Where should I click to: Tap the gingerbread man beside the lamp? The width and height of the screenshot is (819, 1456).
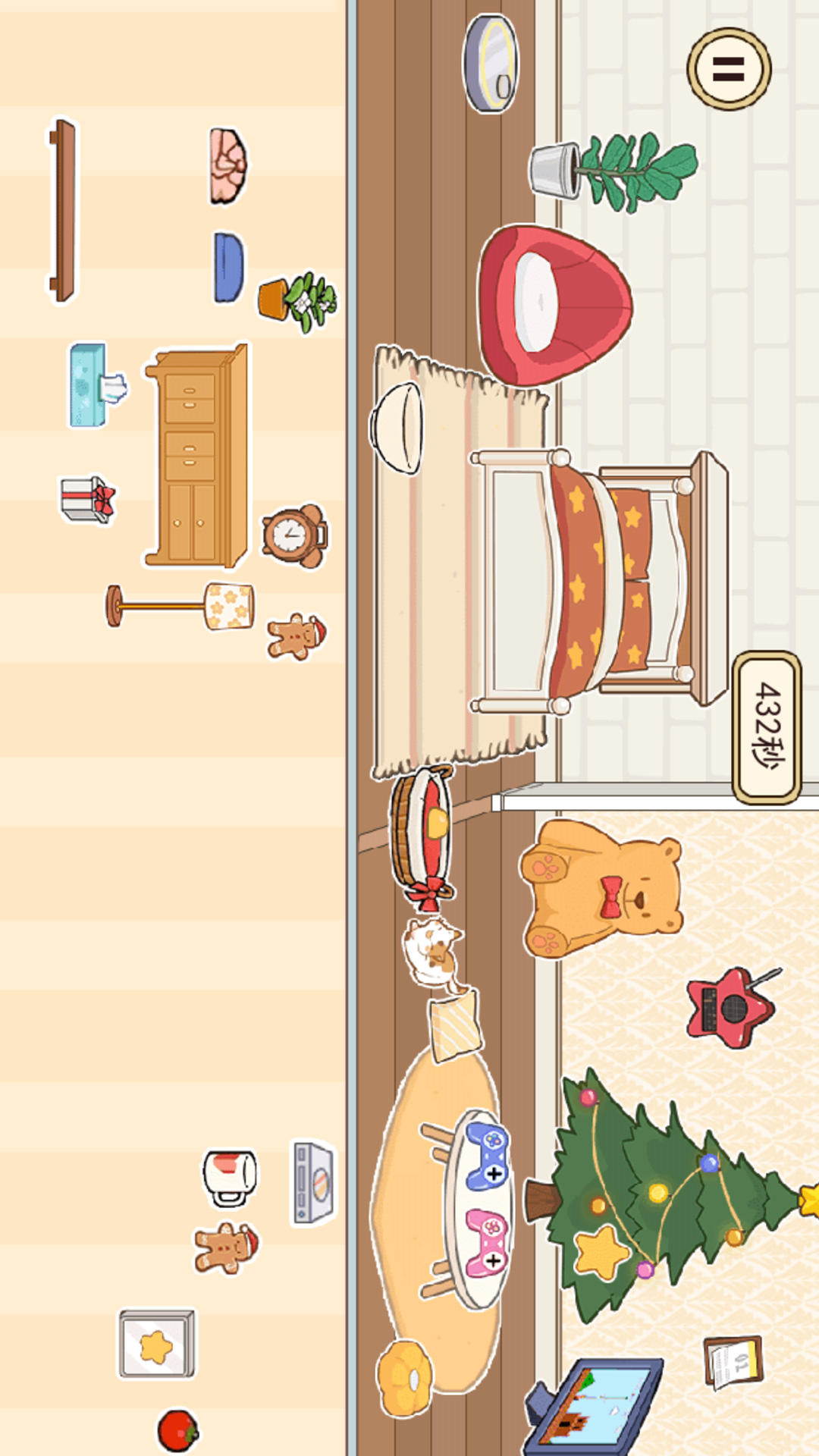[x=296, y=636]
